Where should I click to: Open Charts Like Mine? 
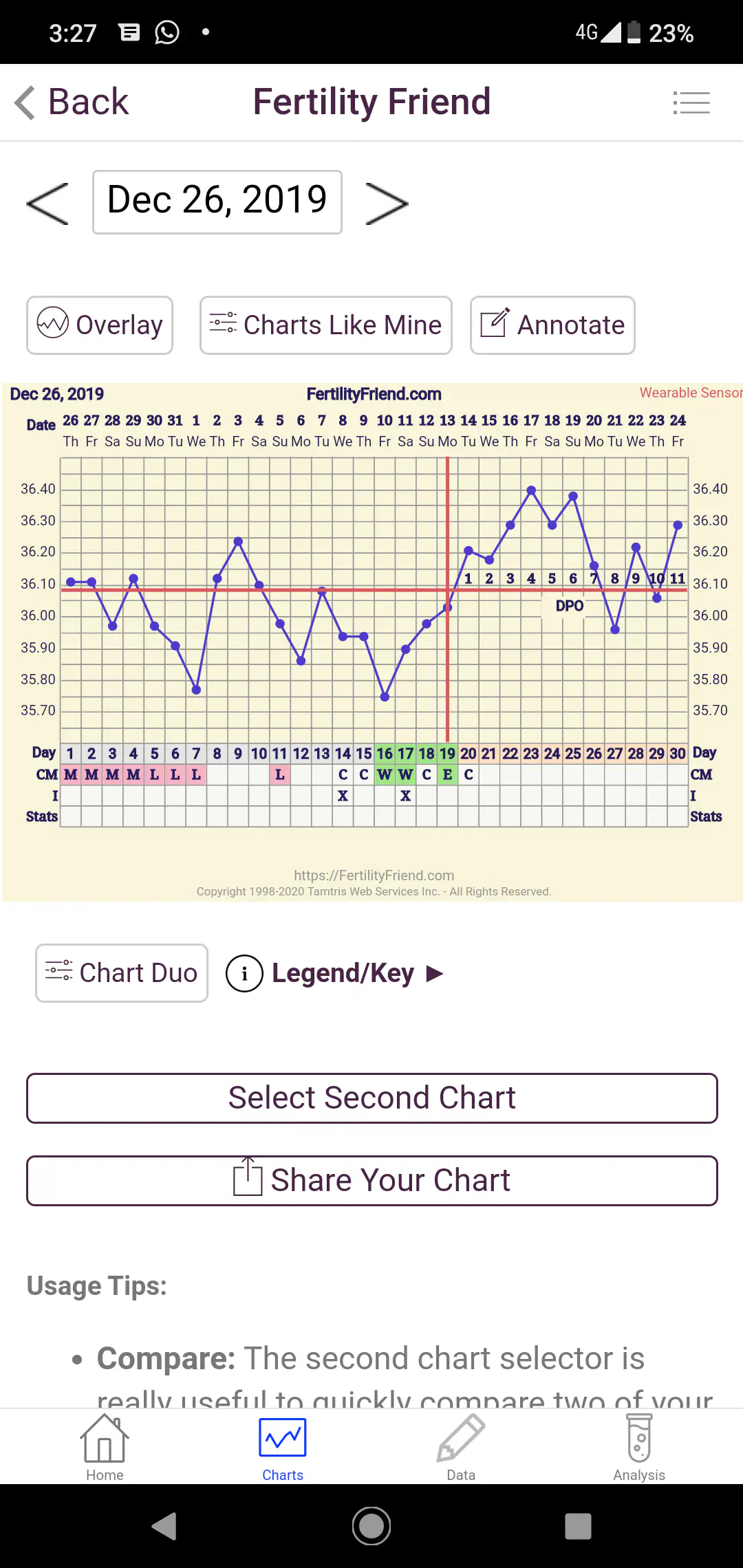(x=326, y=325)
